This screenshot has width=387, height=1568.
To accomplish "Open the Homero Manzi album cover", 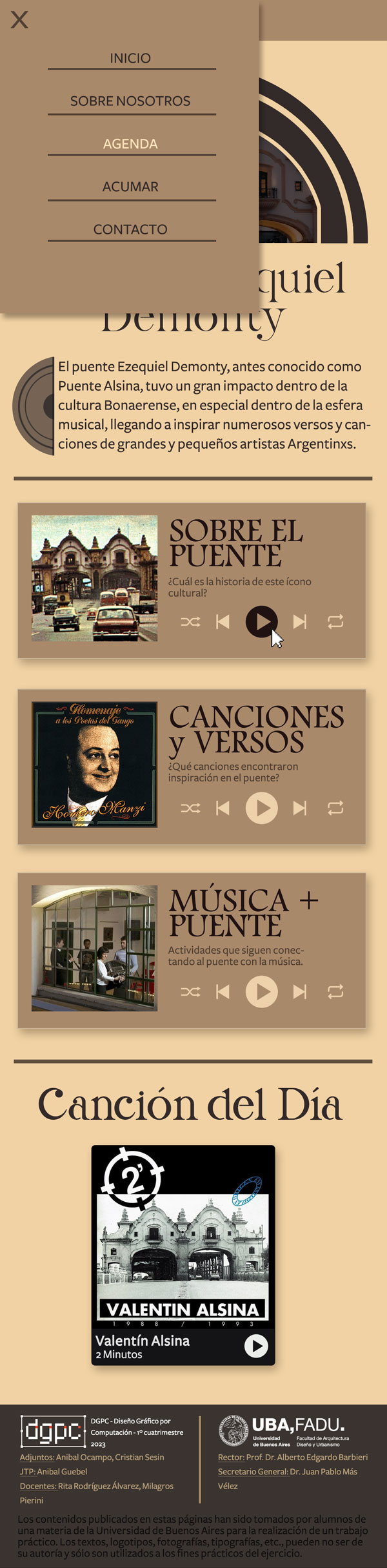I will (x=94, y=764).
